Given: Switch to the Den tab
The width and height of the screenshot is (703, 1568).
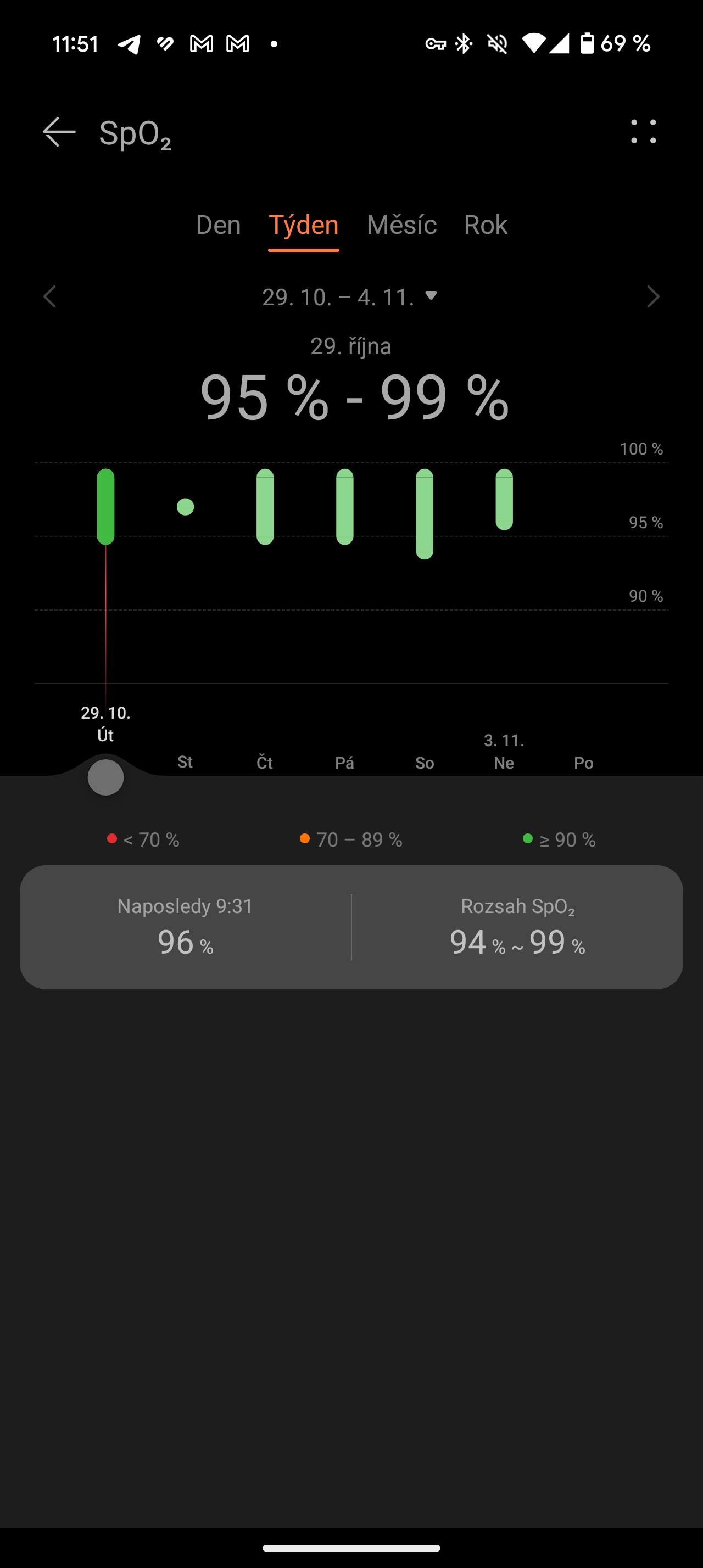Looking at the screenshot, I should (x=218, y=225).
